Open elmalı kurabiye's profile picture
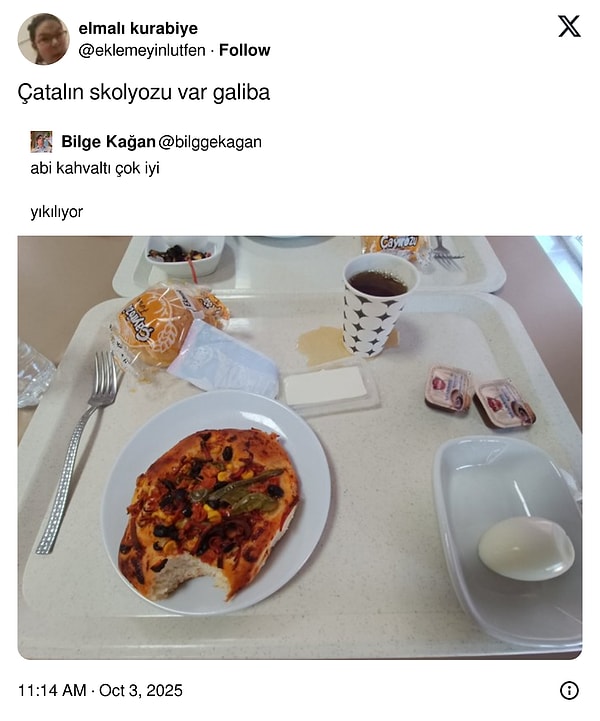Image resolution: width=600 pixels, height=721 pixels. tap(43, 39)
